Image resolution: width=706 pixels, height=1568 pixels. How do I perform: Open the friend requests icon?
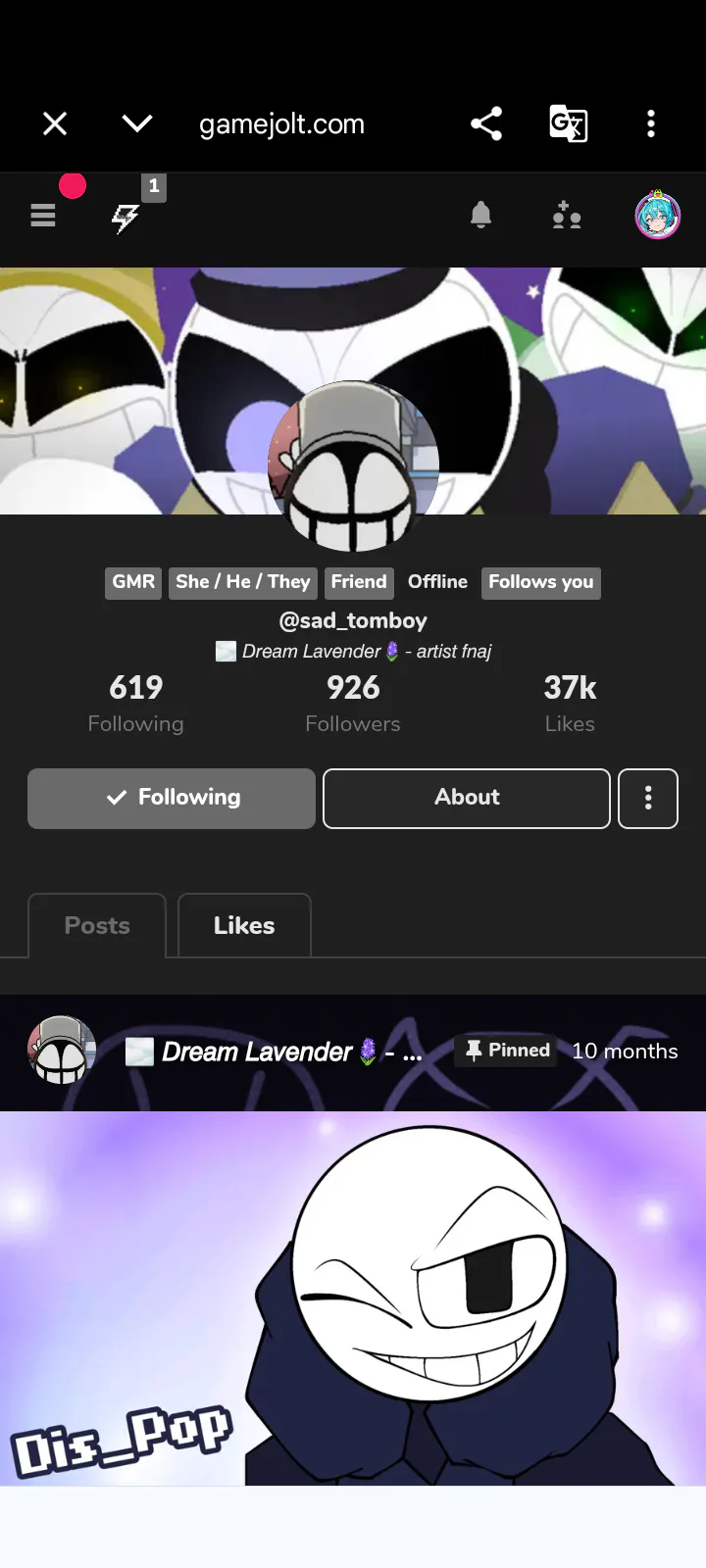coord(567,216)
